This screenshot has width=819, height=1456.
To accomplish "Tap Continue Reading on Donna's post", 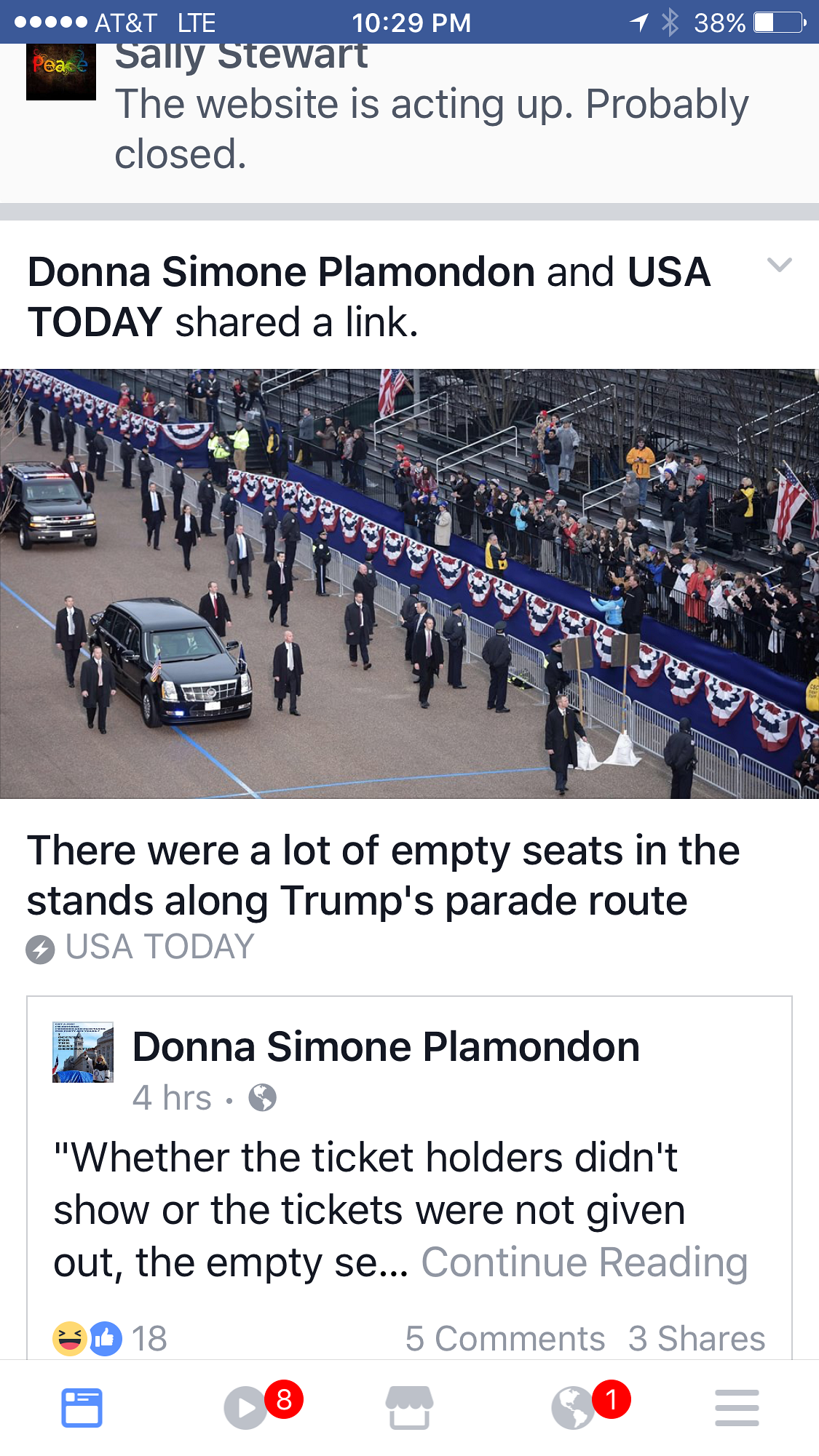I will (x=584, y=1262).
